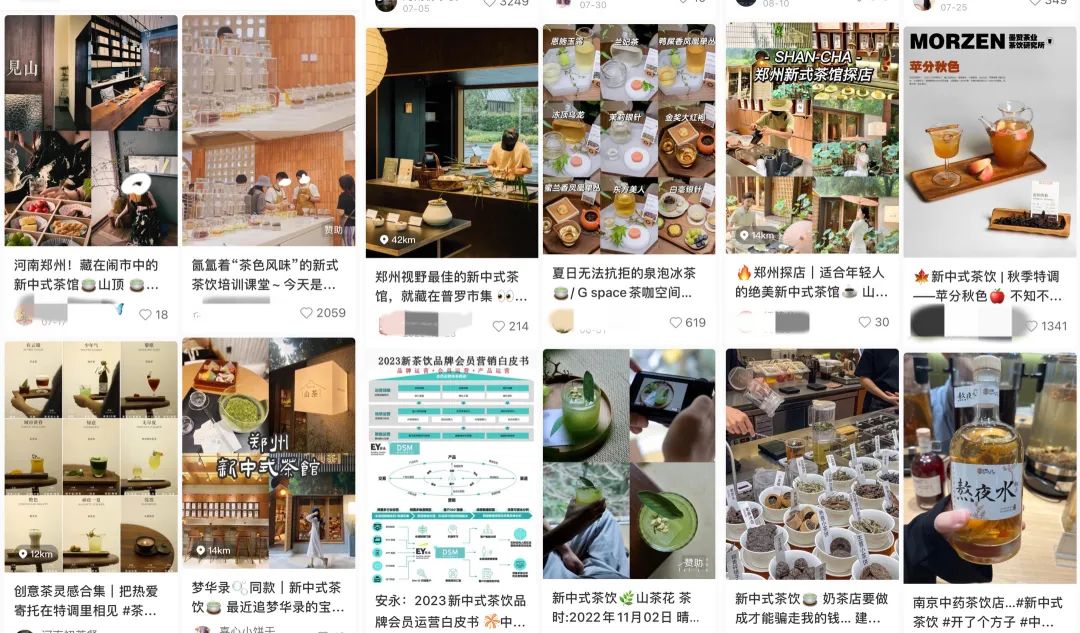1080x633 pixels.
Task: Open the 河南郑州 藏在闹市中的新中式茶馆 post
Action: pos(91,130)
